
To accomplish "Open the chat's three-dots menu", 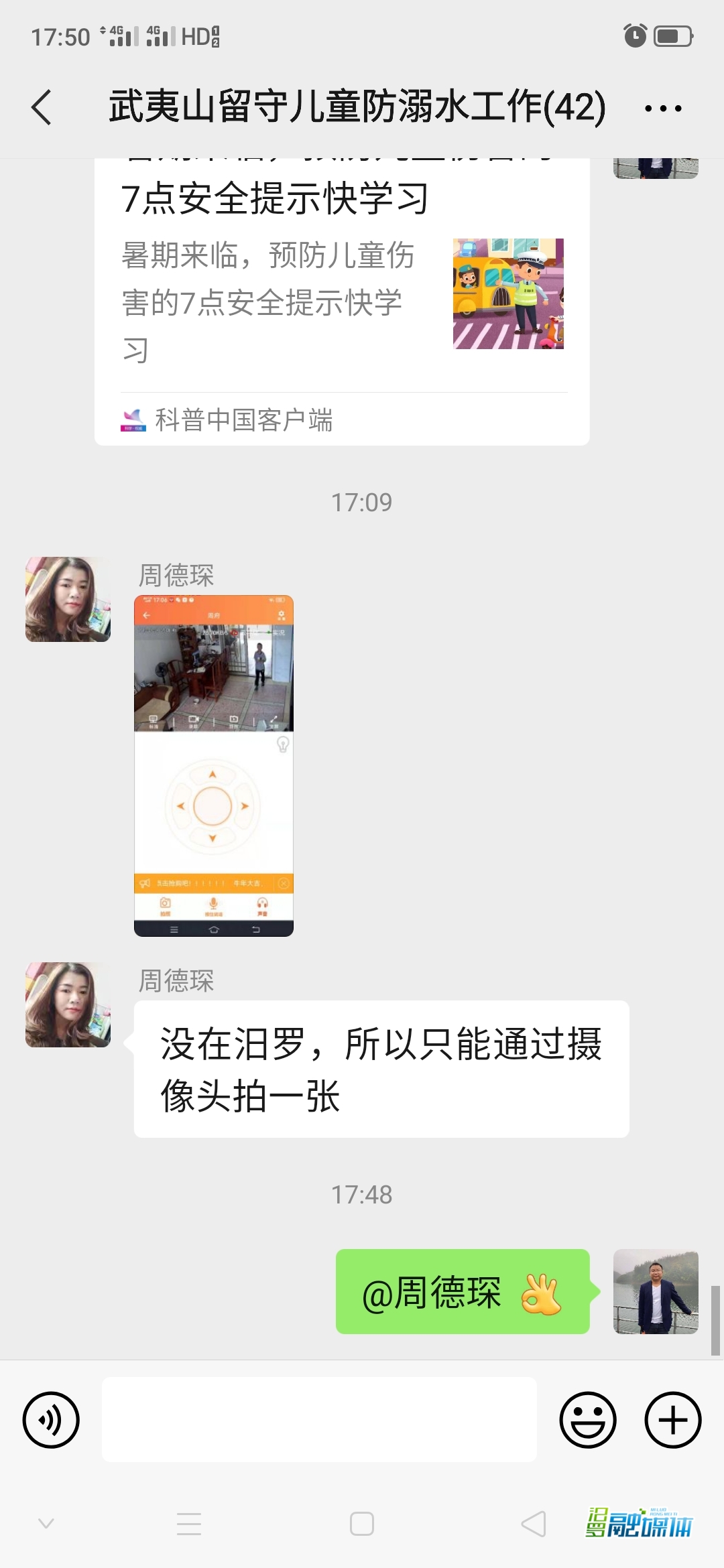I will (x=662, y=108).
